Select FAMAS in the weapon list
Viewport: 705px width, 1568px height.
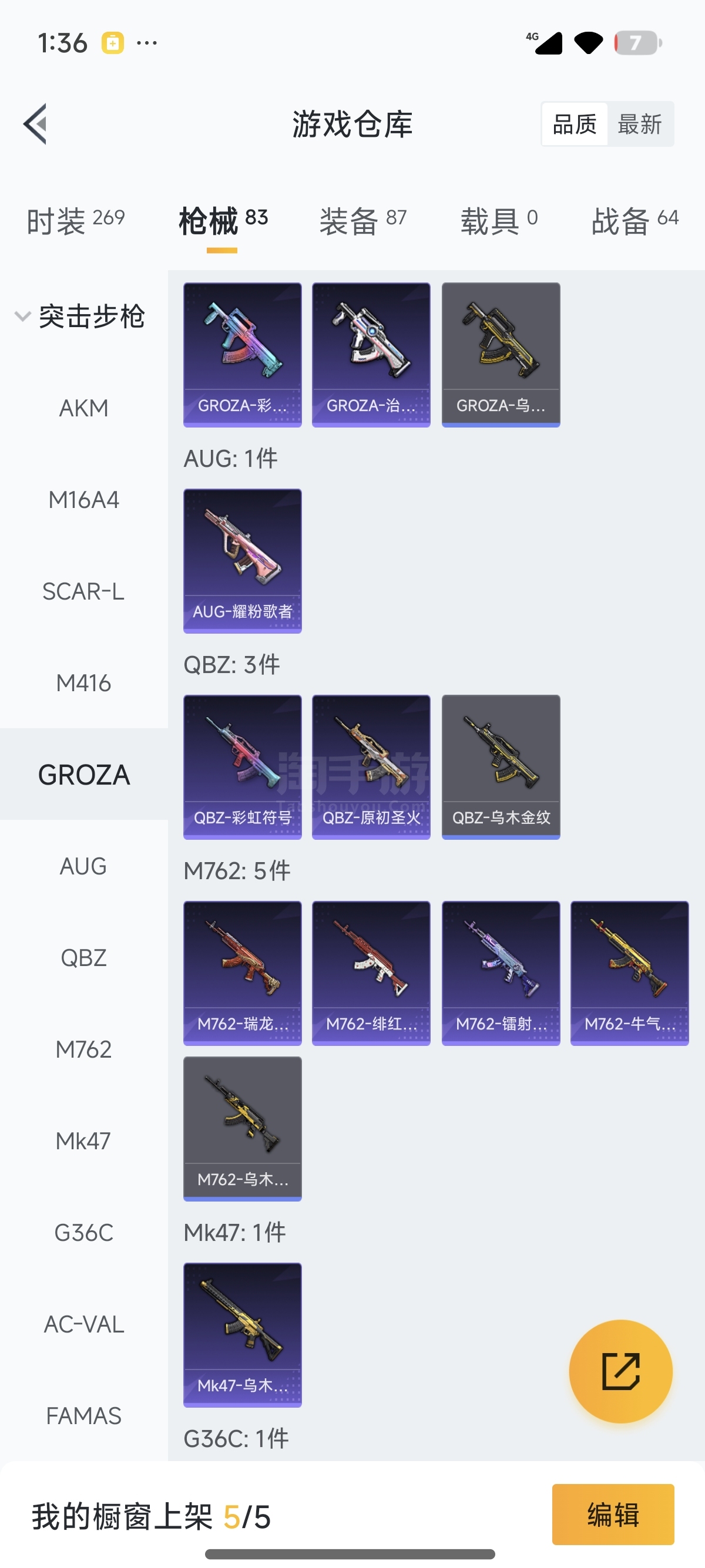click(84, 1416)
